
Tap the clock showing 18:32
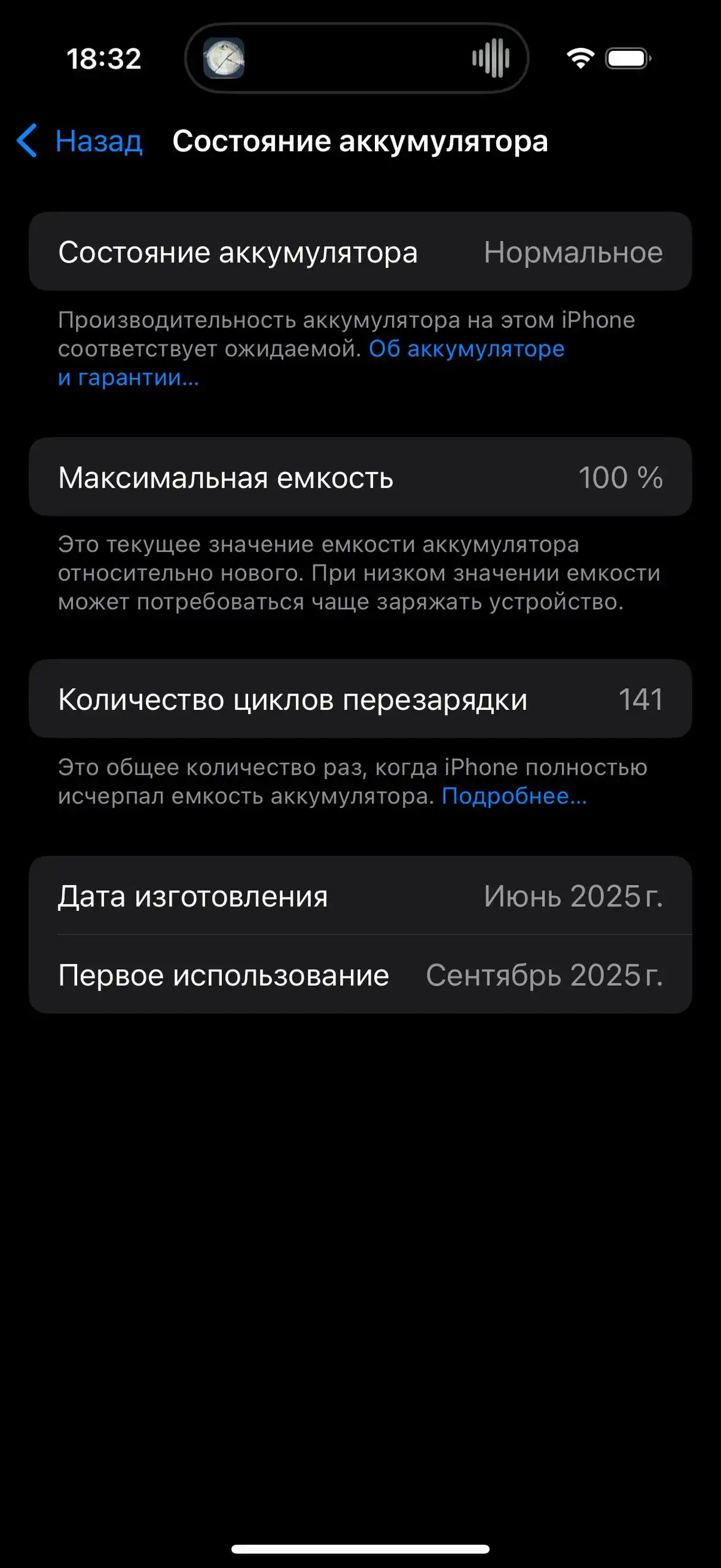(x=104, y=58)
